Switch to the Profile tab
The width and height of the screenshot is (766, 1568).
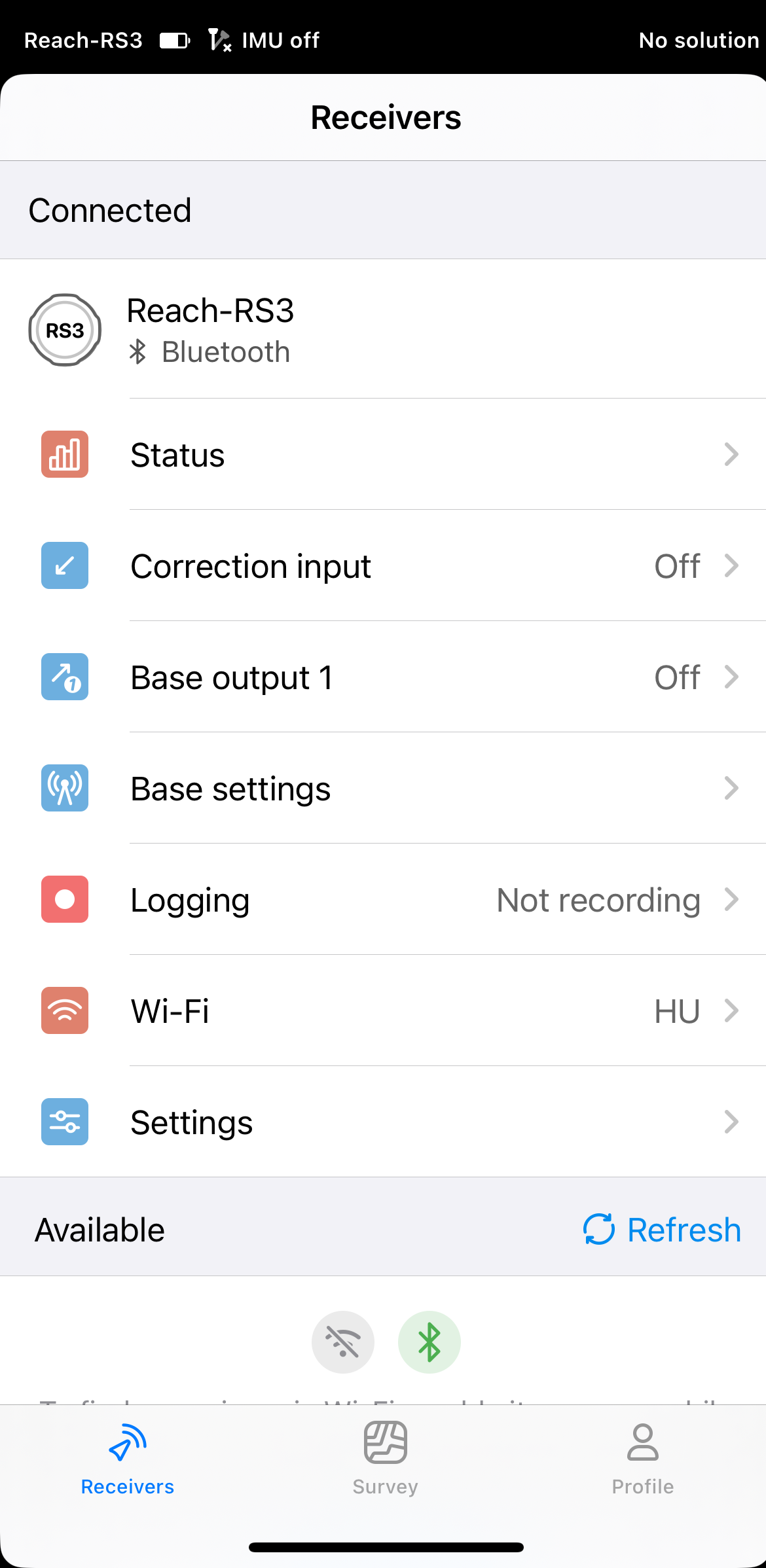click(x=642, y=1459)
